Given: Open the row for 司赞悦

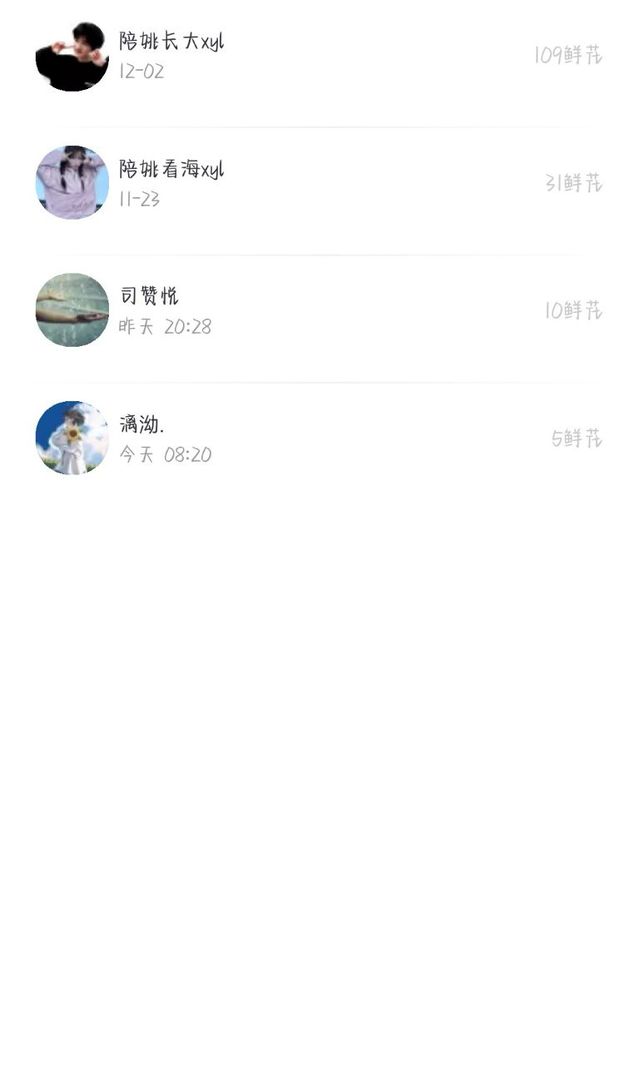Looking at the screenshot, I should pyautogui.click(x=320, y=310).
